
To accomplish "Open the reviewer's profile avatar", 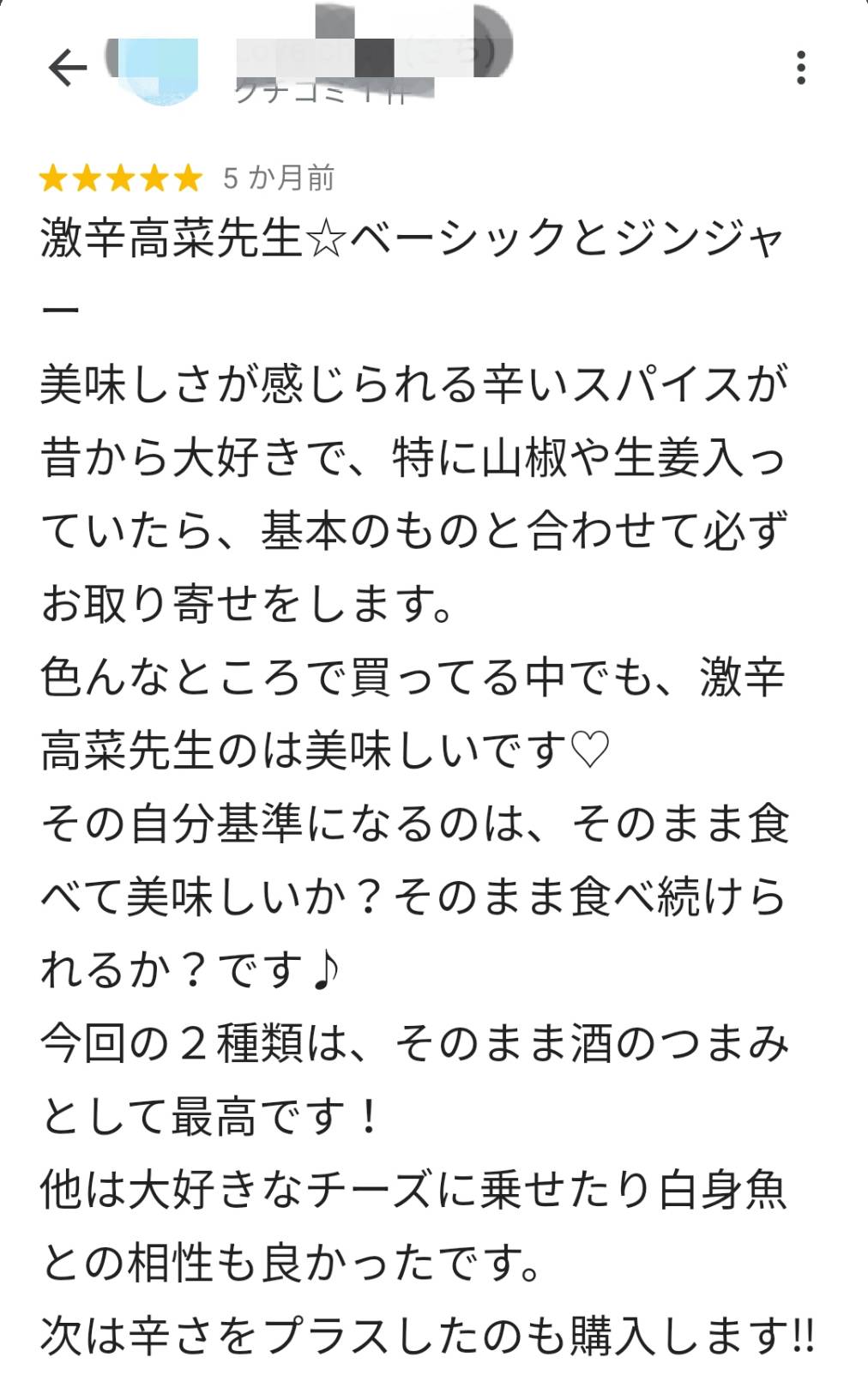I will [154, 70].
